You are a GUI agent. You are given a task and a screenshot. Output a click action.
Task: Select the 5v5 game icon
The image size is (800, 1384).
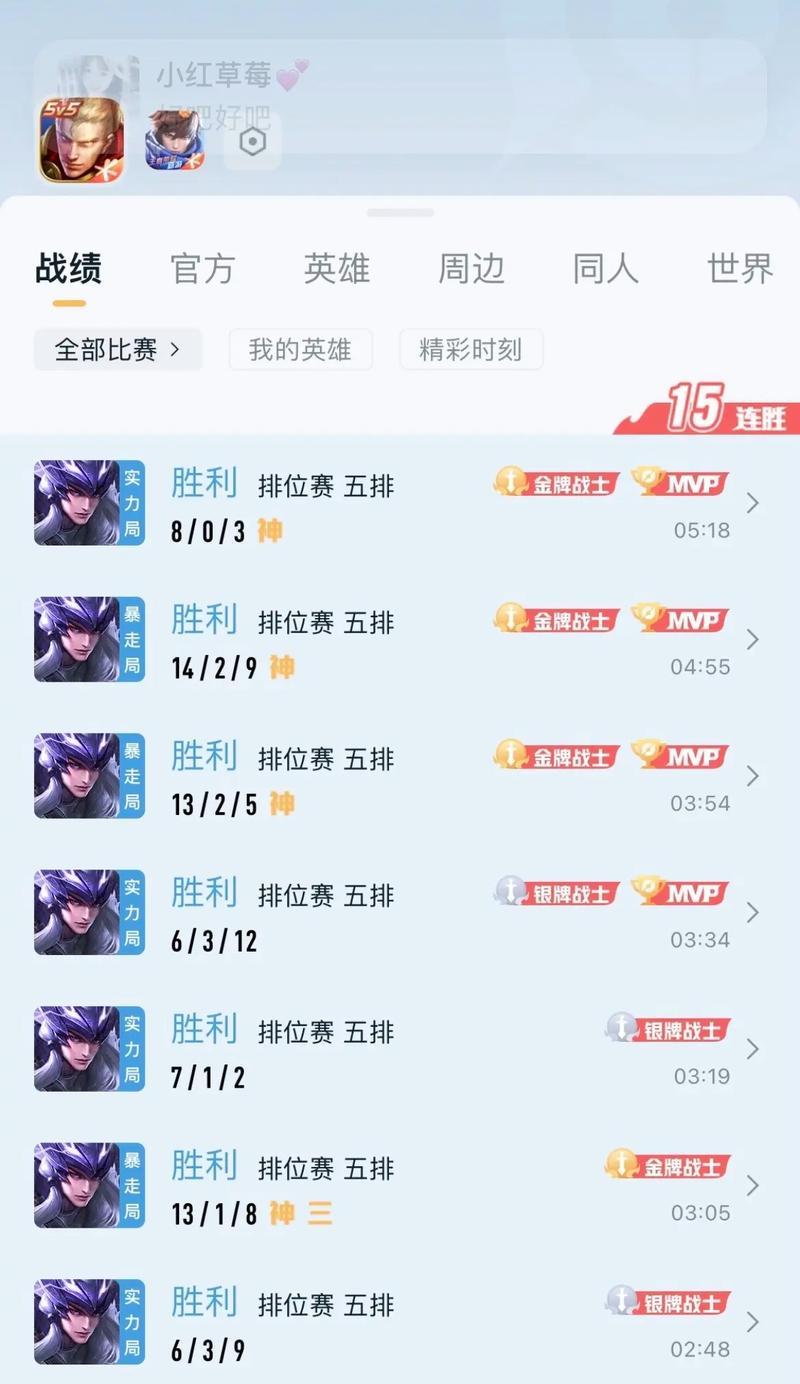82,140
